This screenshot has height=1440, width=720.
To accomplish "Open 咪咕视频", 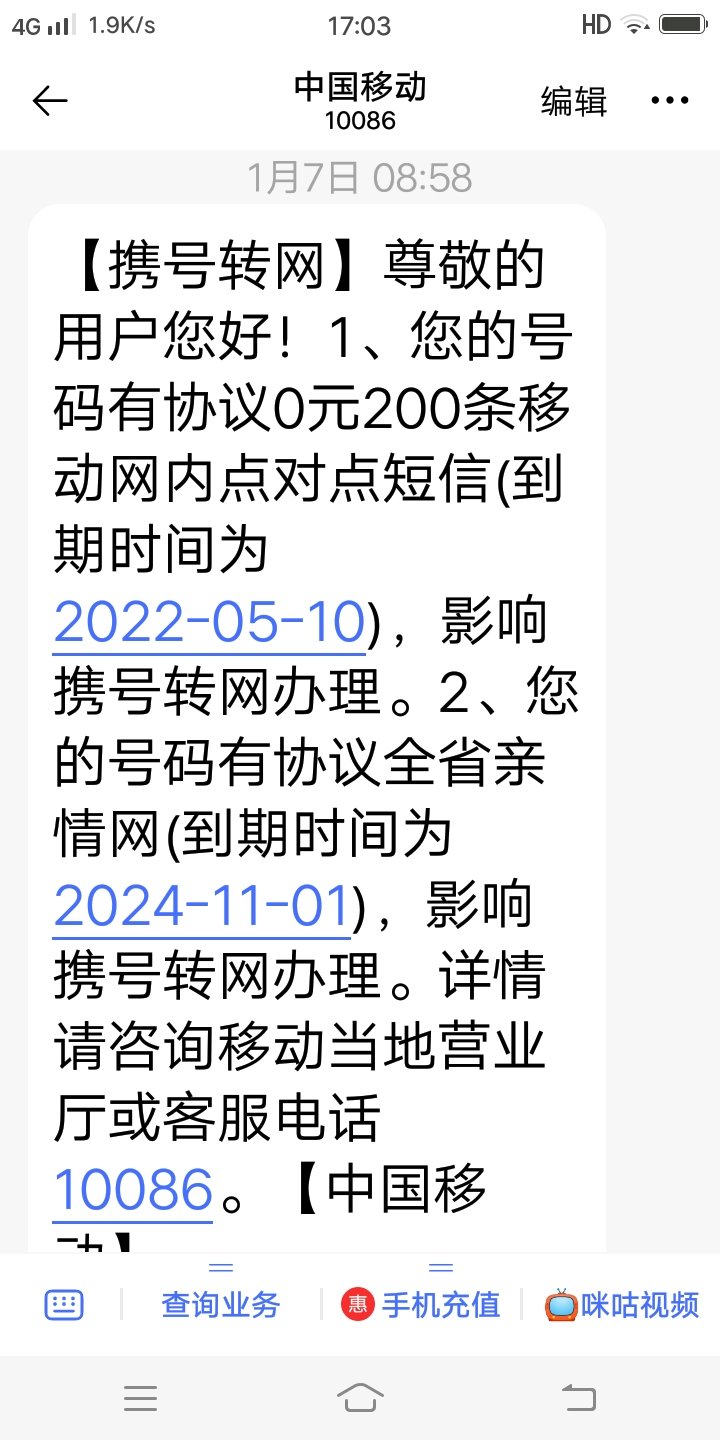I will coord(622,1304).
